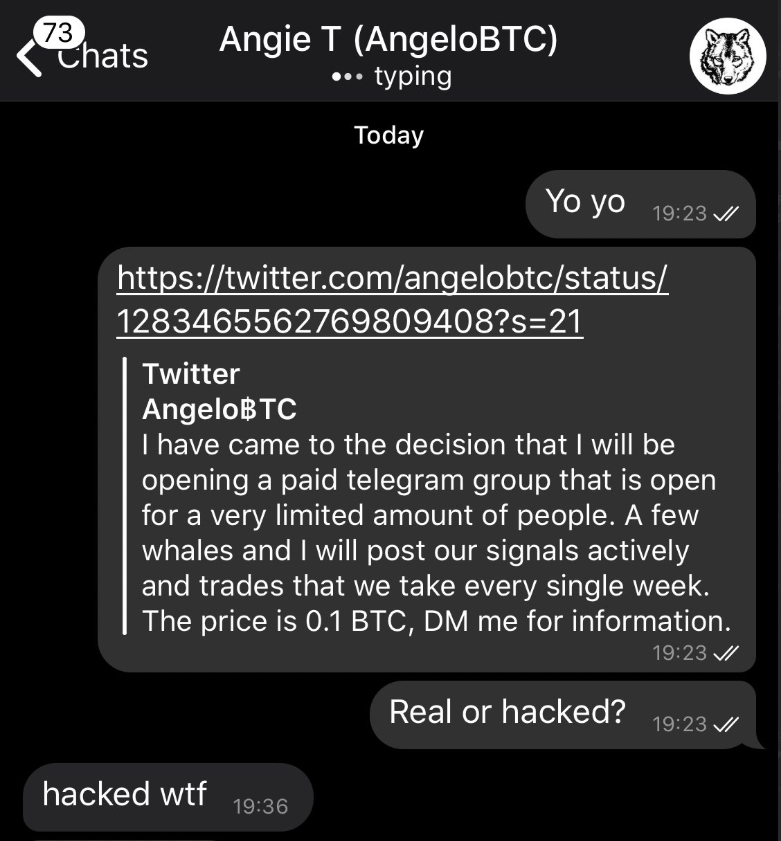Open the angelobtc Twitter status link
The width and height of the screenshot is (781, 841).
(390, 298)
